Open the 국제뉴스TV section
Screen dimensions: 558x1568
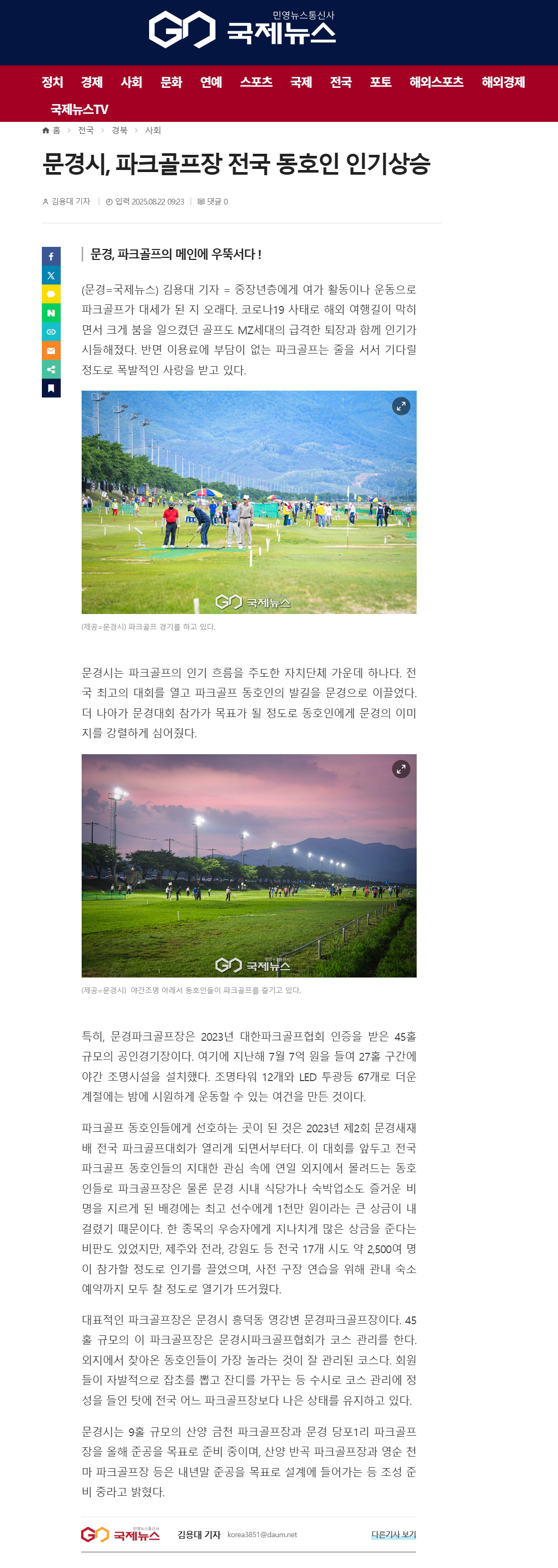click(x=79, y=109)
